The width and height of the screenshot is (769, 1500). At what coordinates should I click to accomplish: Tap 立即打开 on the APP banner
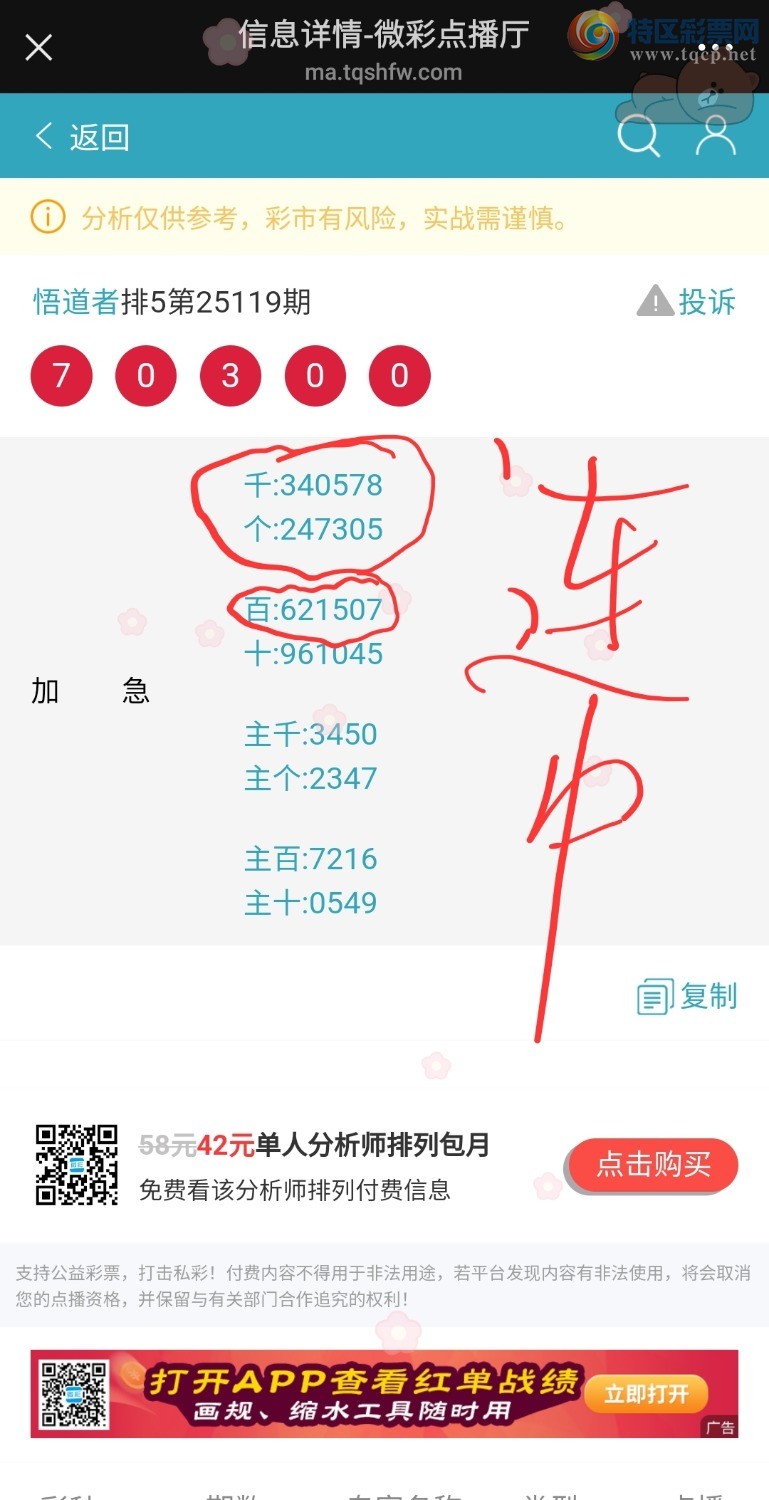(646, 1394)
